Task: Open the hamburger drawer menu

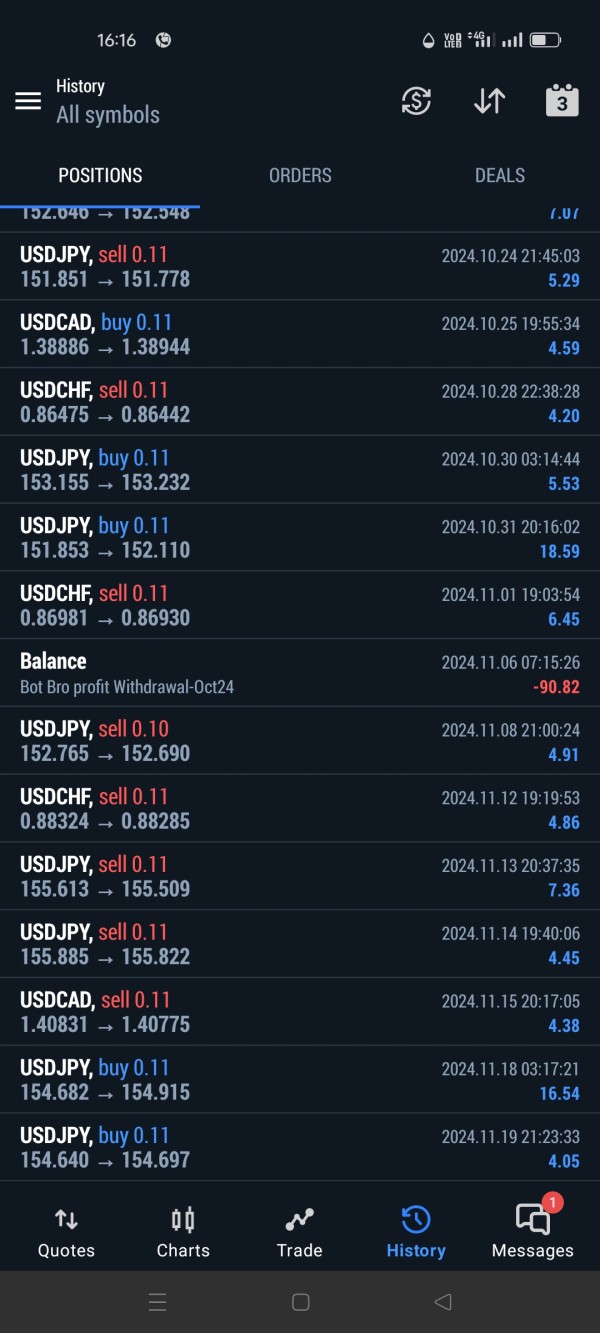Action: (x=28, y=101)
